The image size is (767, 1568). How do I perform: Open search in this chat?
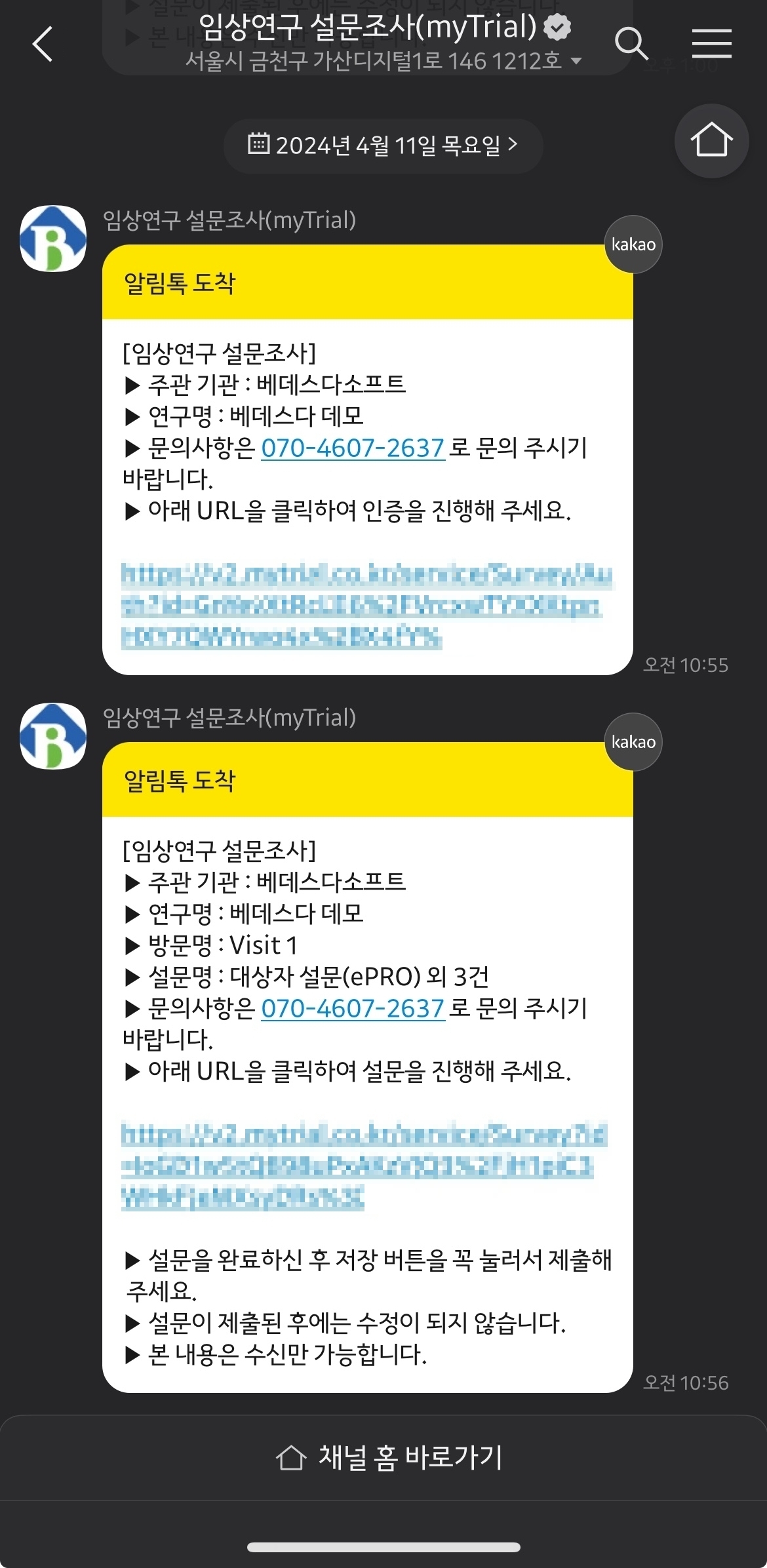[x=631, y=44]
